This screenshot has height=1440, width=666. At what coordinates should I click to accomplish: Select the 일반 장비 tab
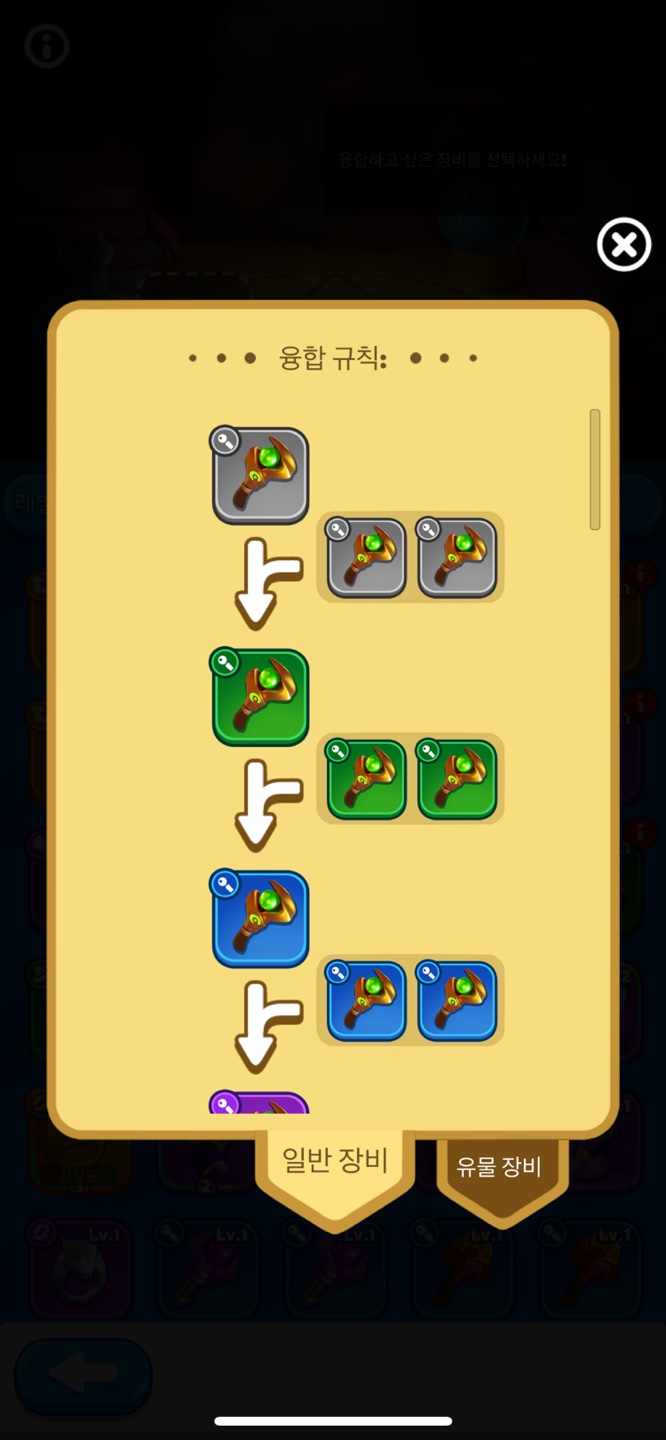335,1163
